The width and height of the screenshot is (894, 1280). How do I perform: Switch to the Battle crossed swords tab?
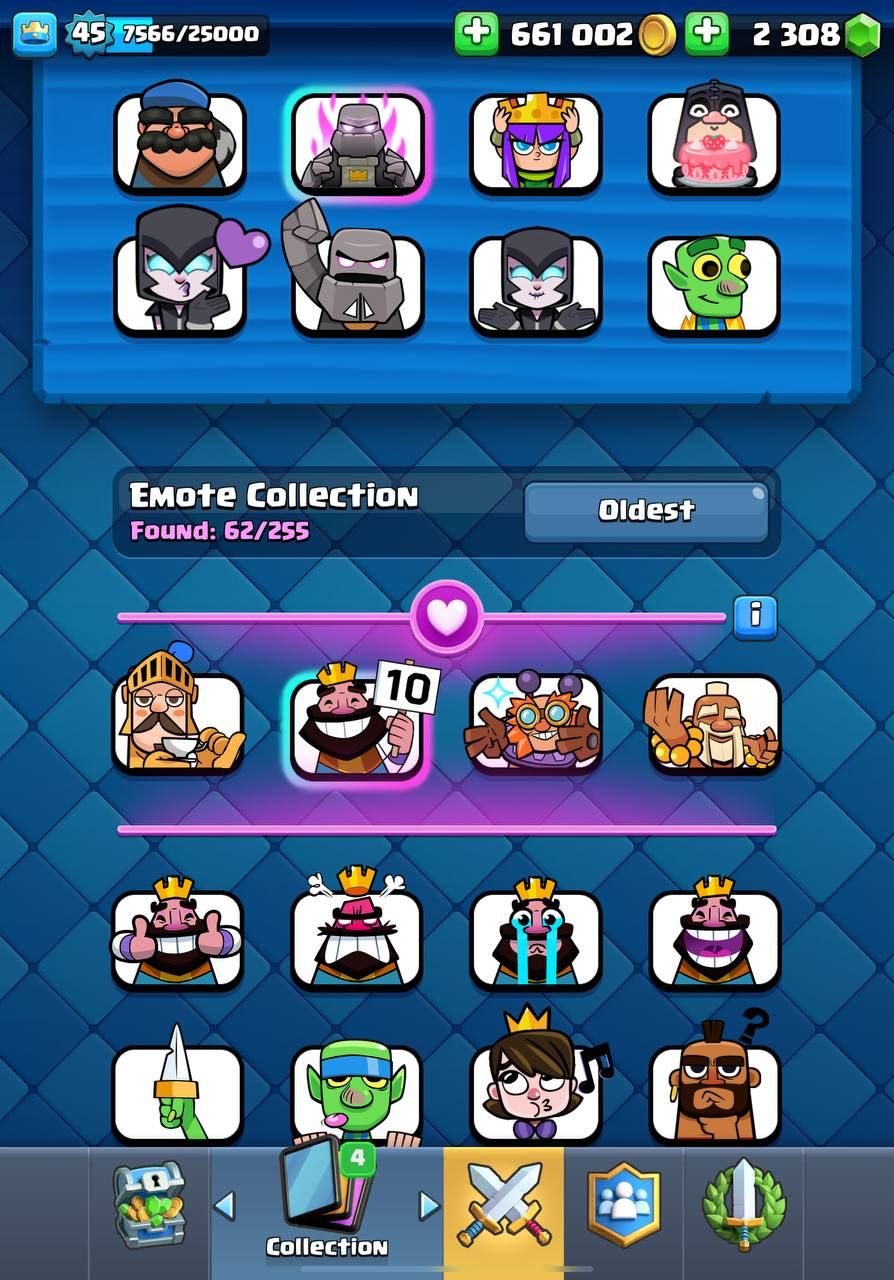pyautogui.click(x=504, y=1205)
